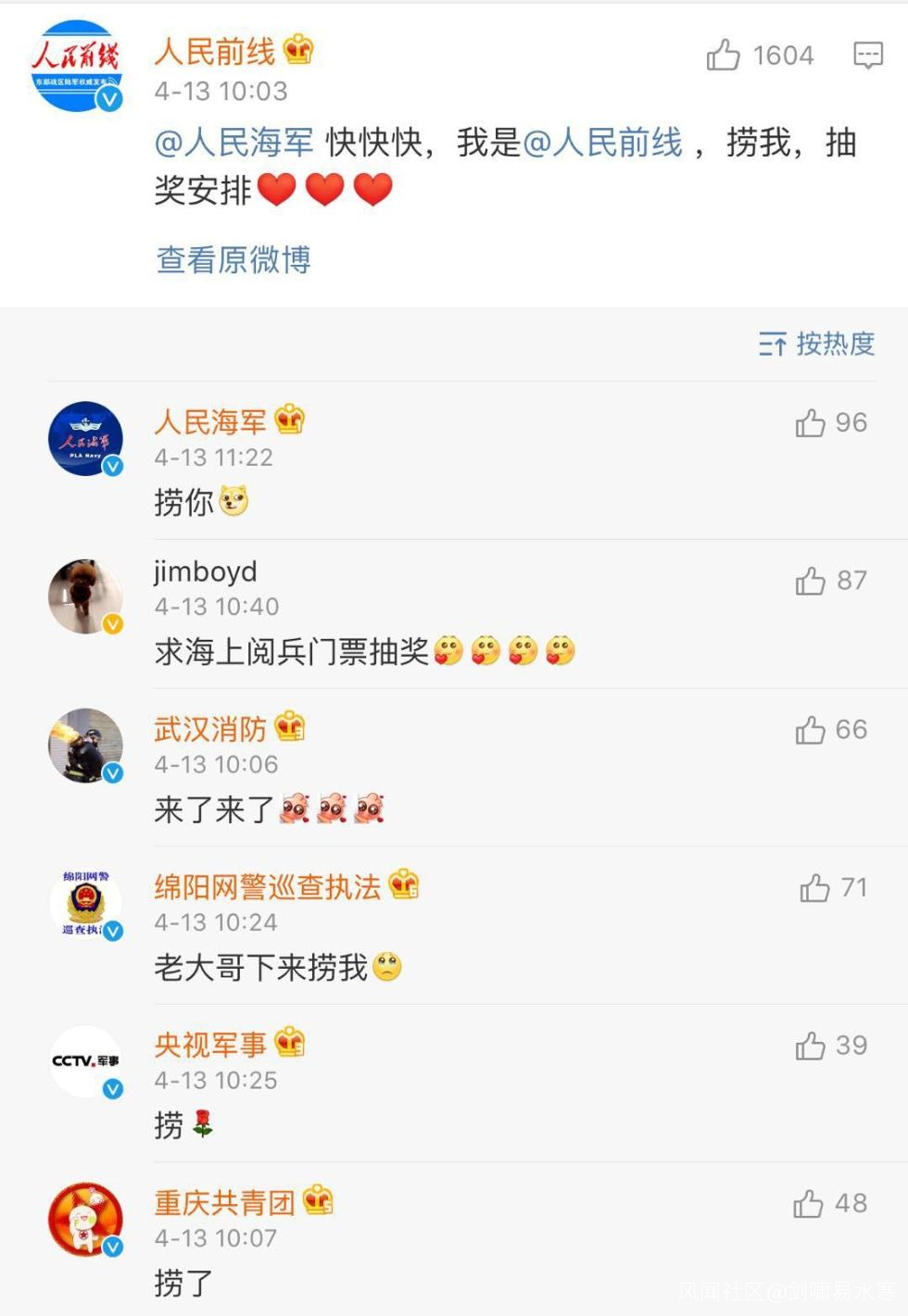908x1316 pixels.
Task: Open 人民海军's profile from its username
Action: tap(210, 422)
